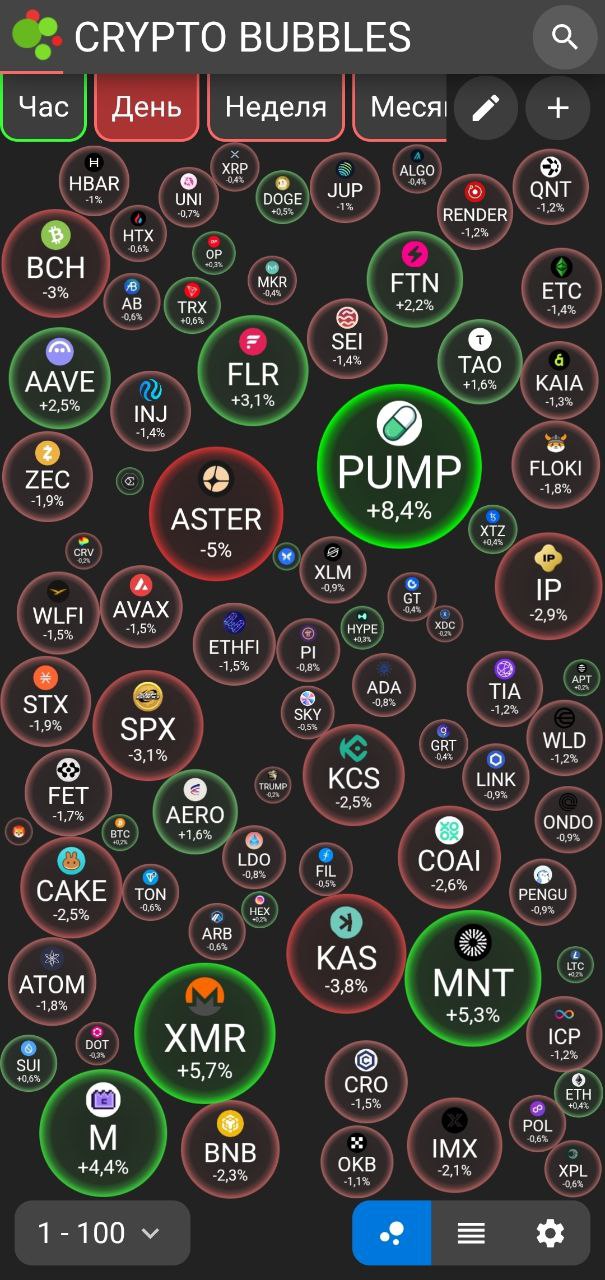Select the bubbles view button
This screenshot has width=605, height=1280.
[392, 1233]
